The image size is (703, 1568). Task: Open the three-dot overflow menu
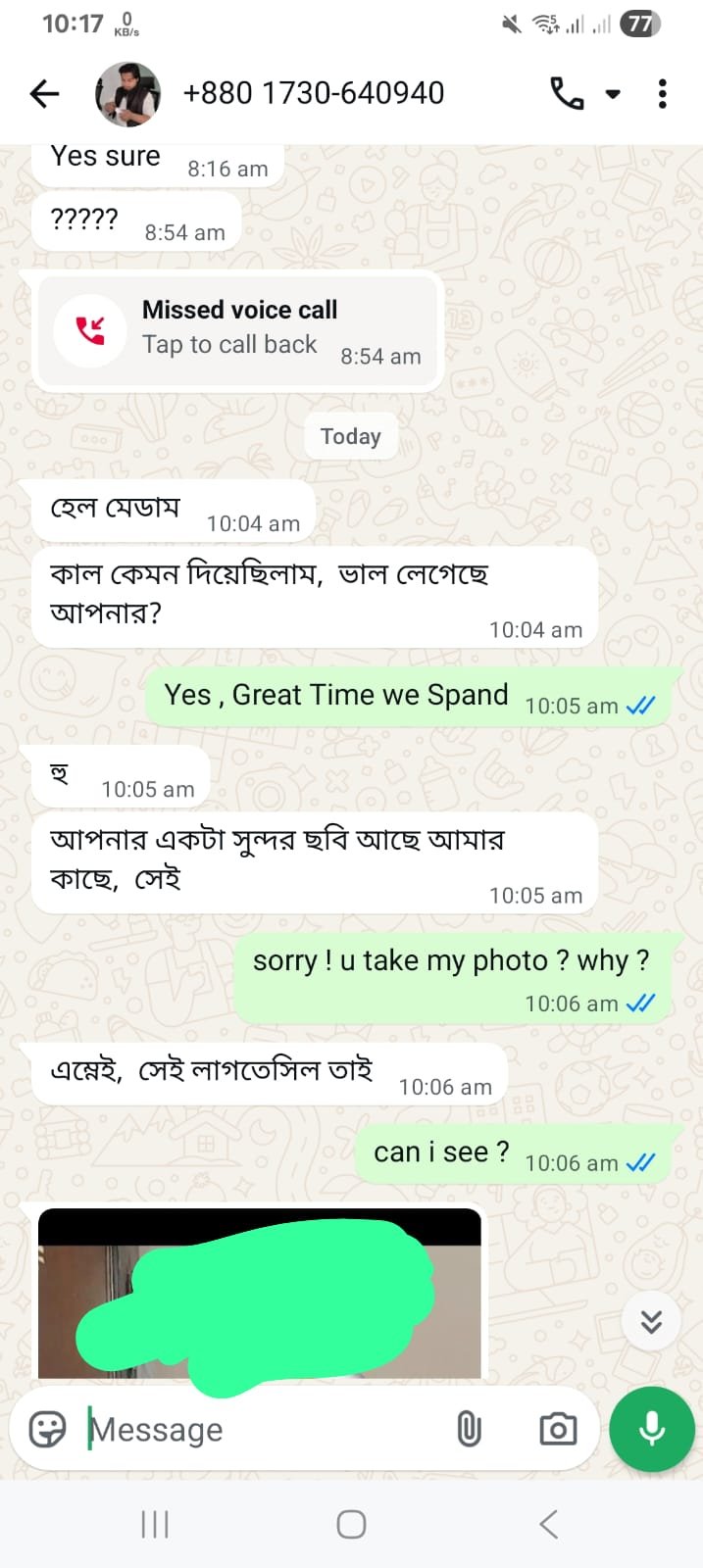click(663, 94)
